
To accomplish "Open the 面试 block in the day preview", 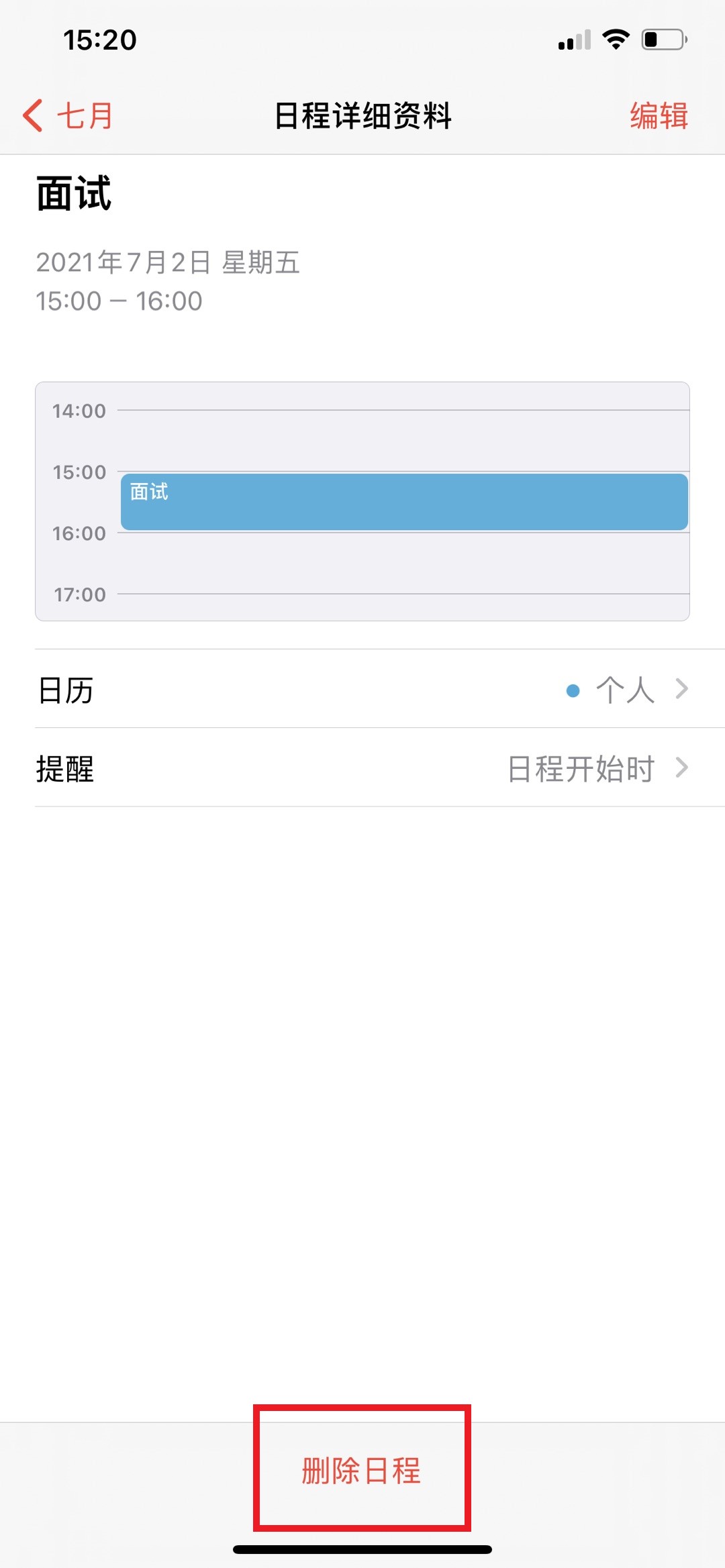I will click(404, 502).
